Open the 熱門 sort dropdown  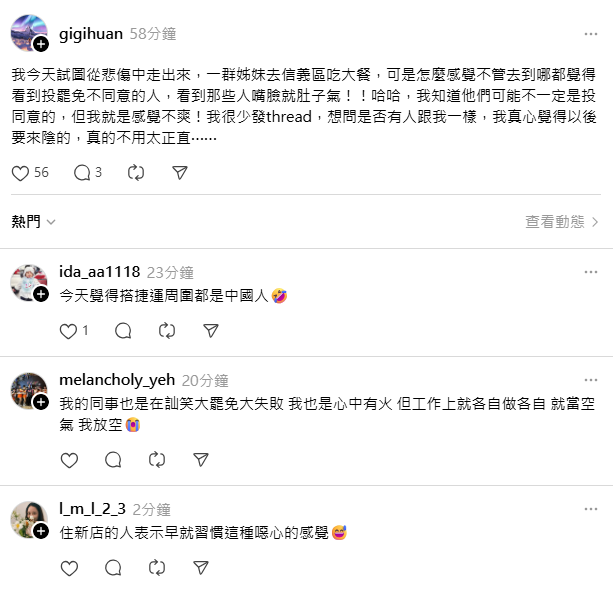click(x=34, y=221)
